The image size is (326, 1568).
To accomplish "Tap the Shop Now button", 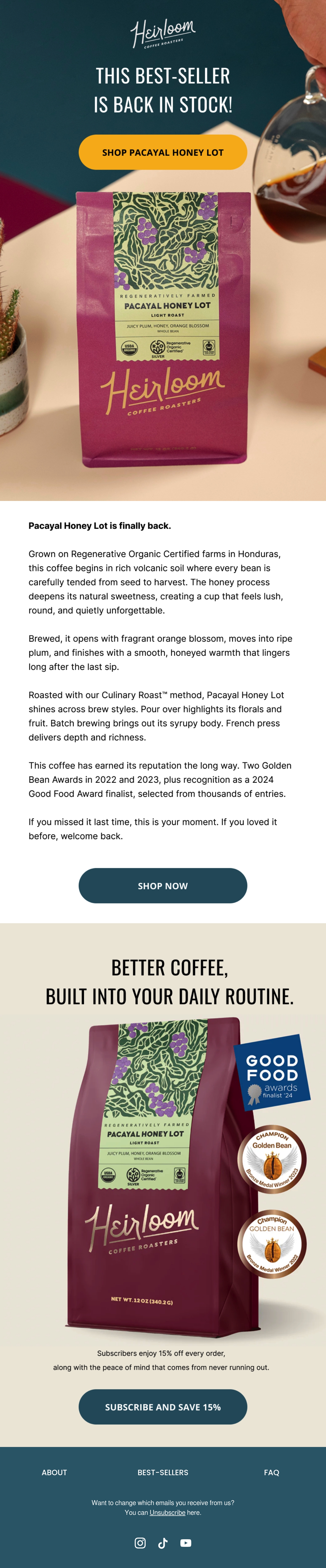I will click(163, 886).
